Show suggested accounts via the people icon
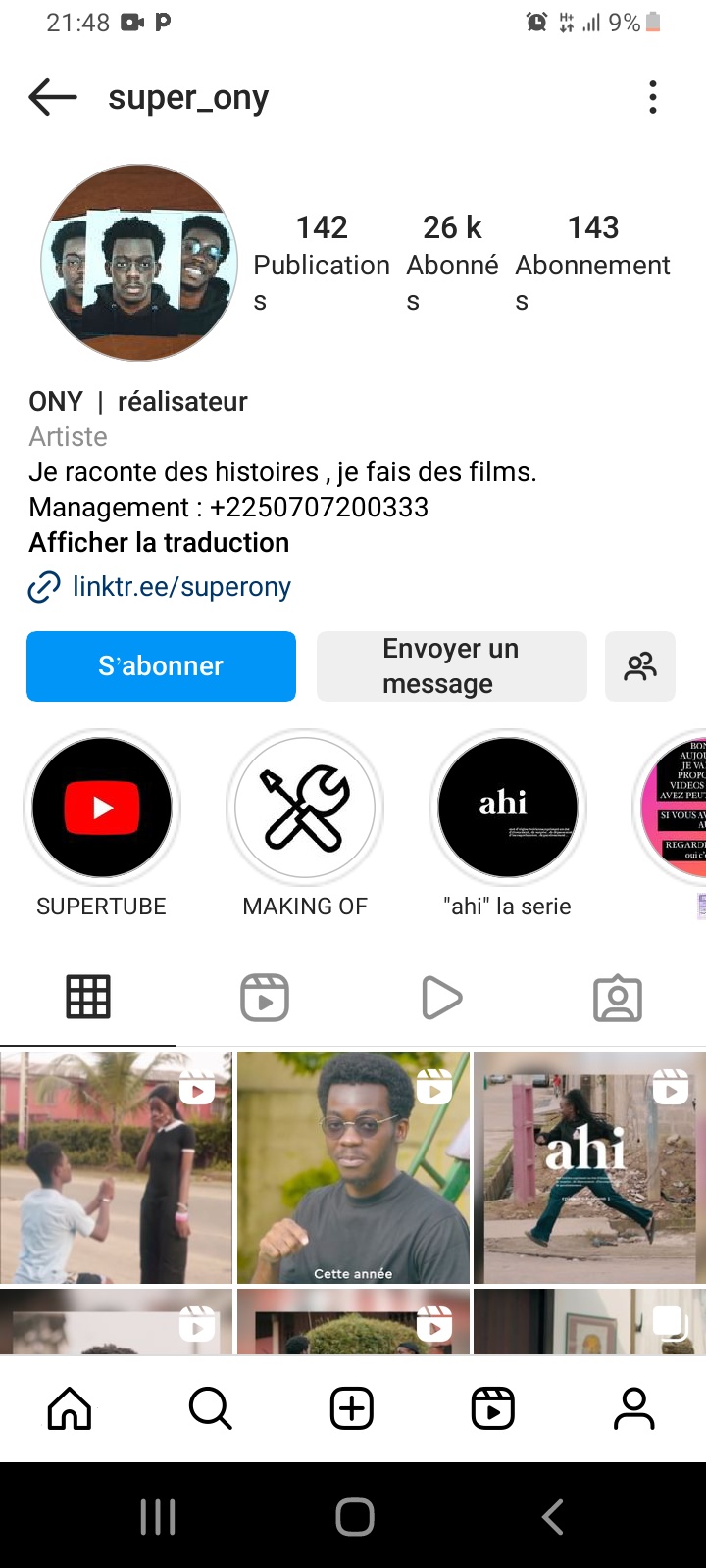Image resolution: width=706 pixels, height=1568 pixels. (640, 666)
